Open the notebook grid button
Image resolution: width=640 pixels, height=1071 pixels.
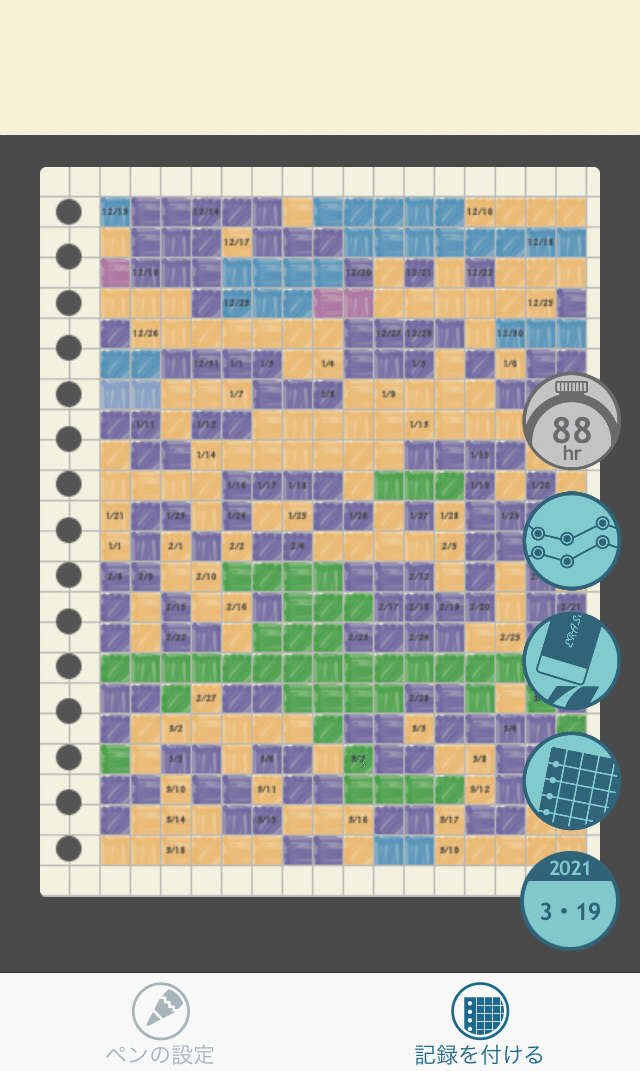(572, 781)
